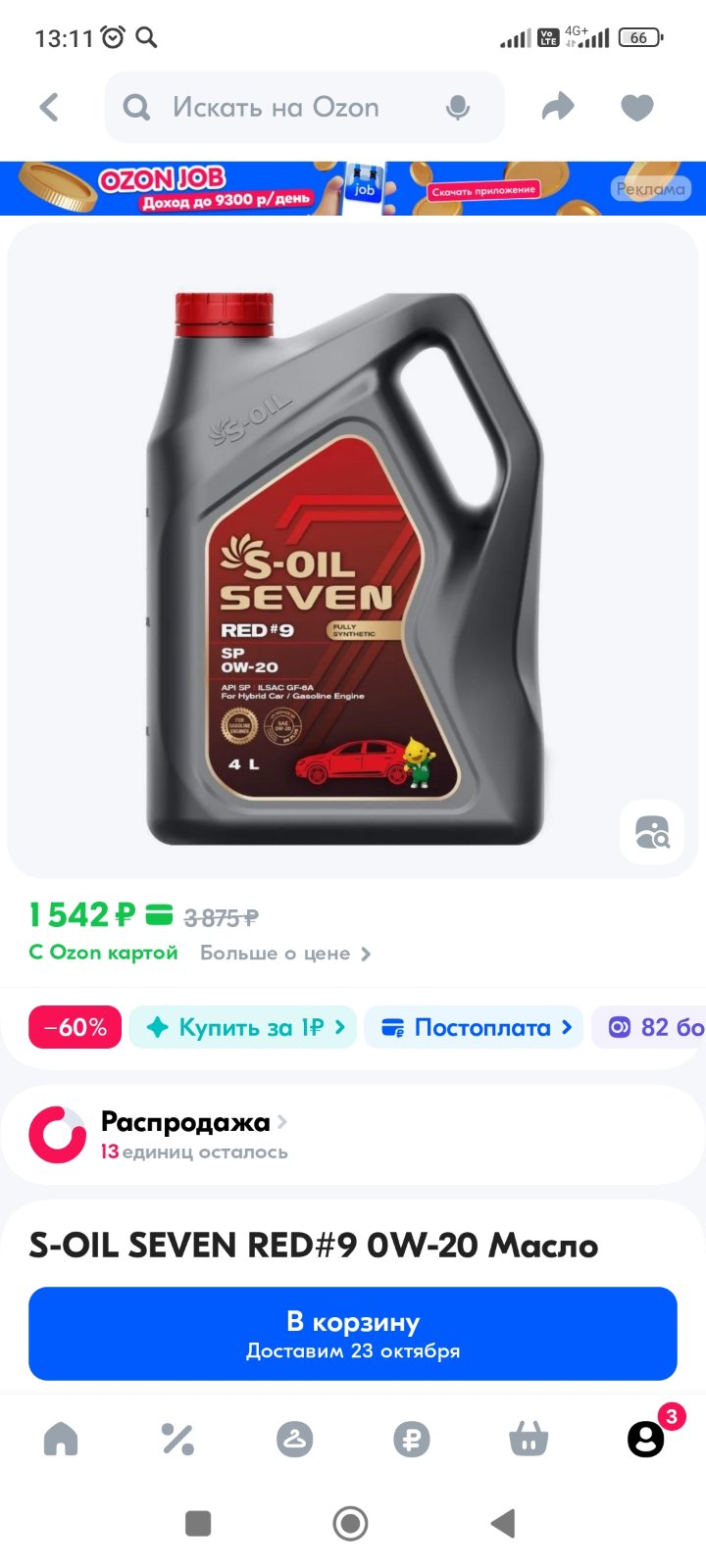706x1568 pixels.
Task: Open the shopping cart tab
Action: [x=529, y=1440]
